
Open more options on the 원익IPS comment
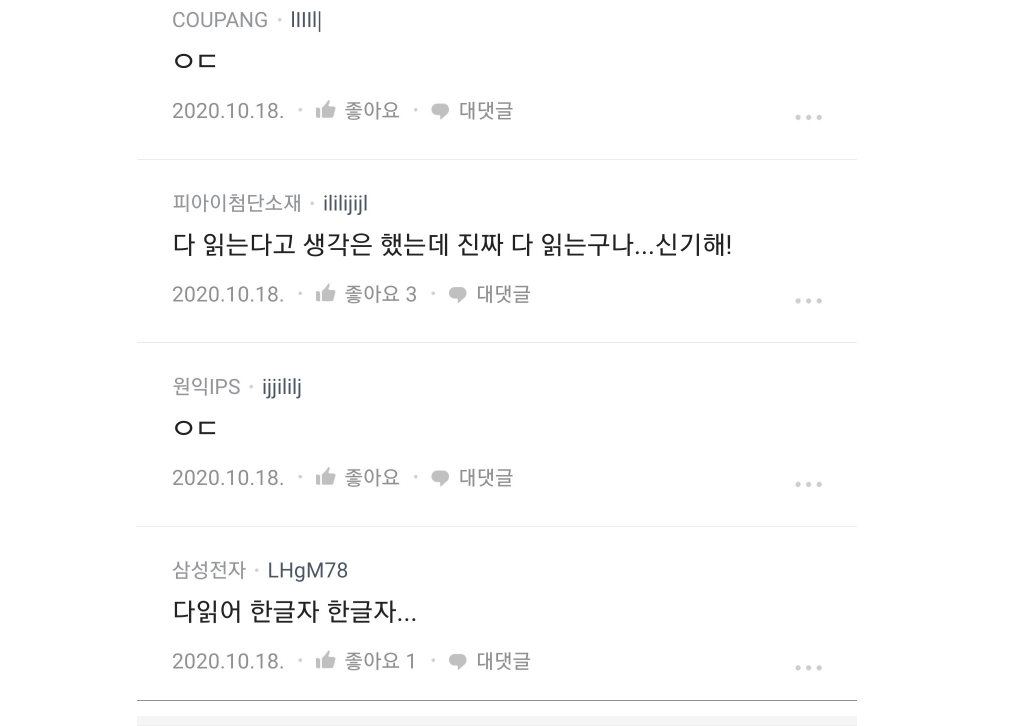808,484
